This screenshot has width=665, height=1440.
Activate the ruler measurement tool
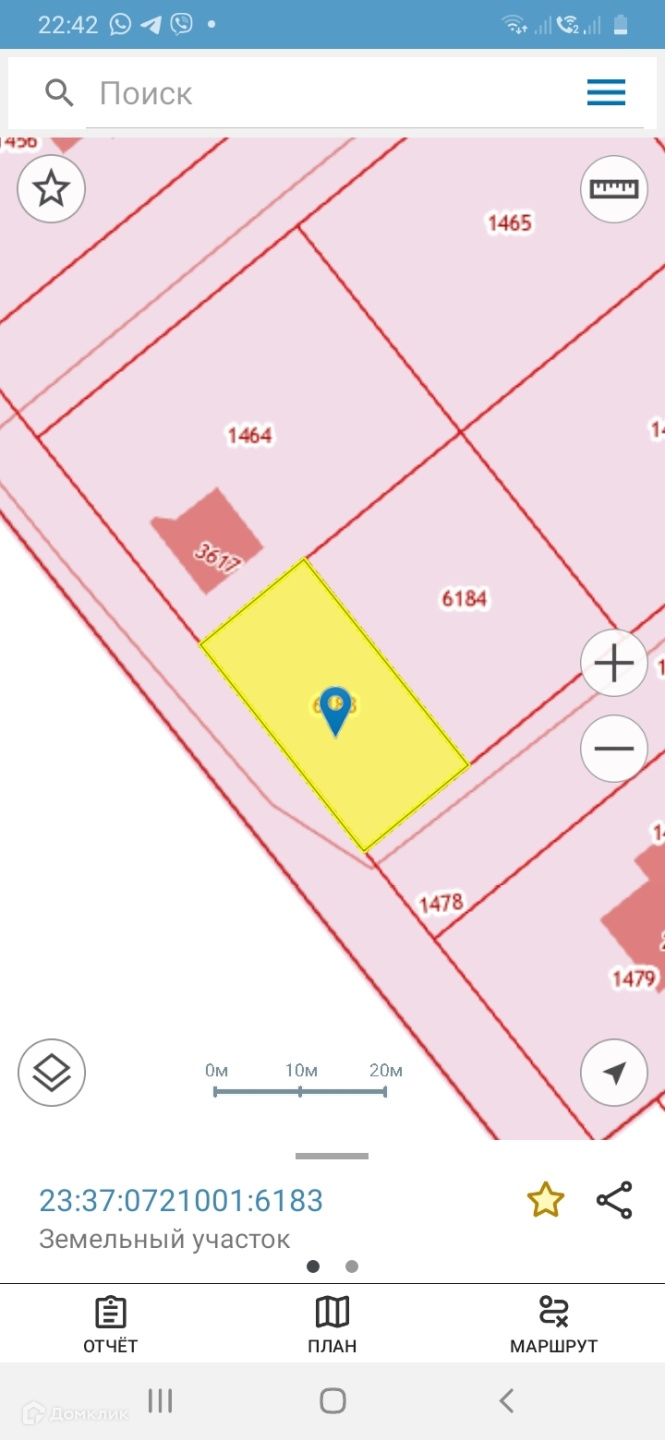(614, 188)
